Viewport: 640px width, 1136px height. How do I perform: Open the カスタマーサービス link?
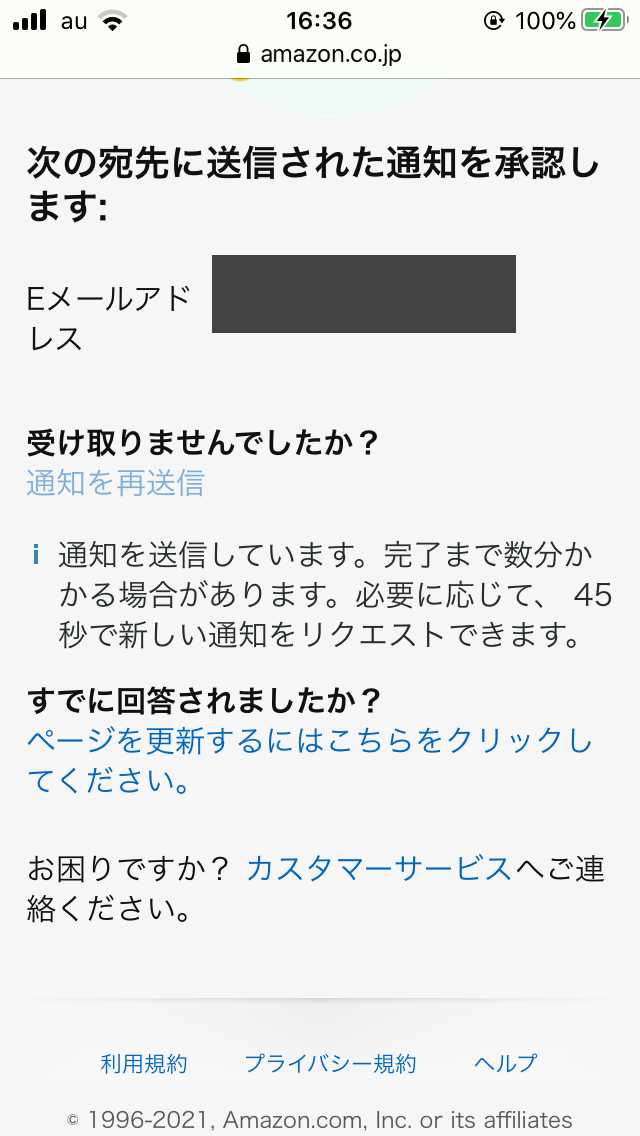coord(379,868)
